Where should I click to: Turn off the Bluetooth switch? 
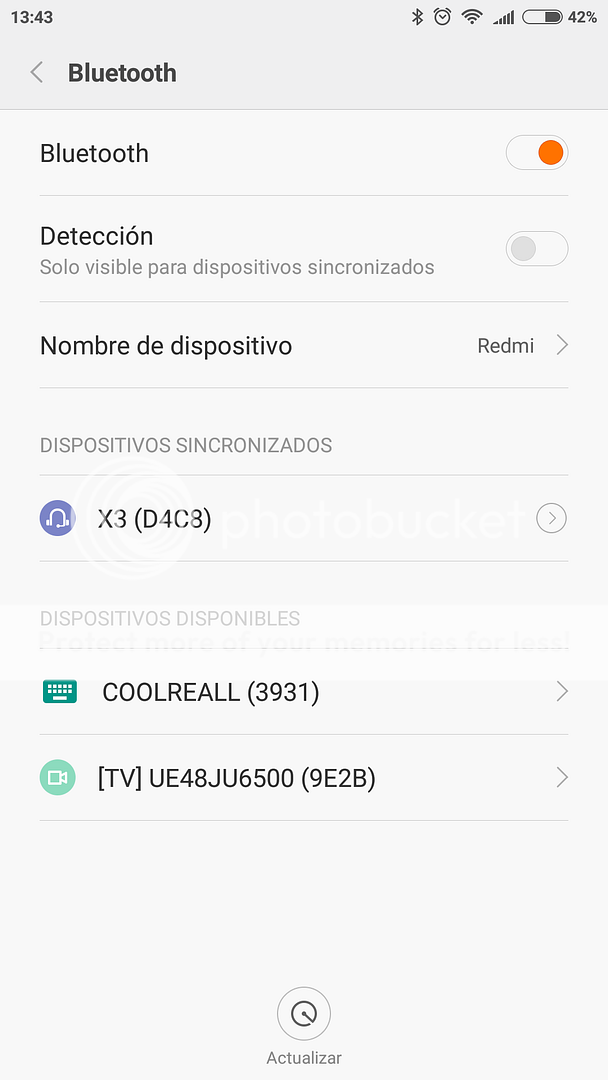[x=537, y=153]
